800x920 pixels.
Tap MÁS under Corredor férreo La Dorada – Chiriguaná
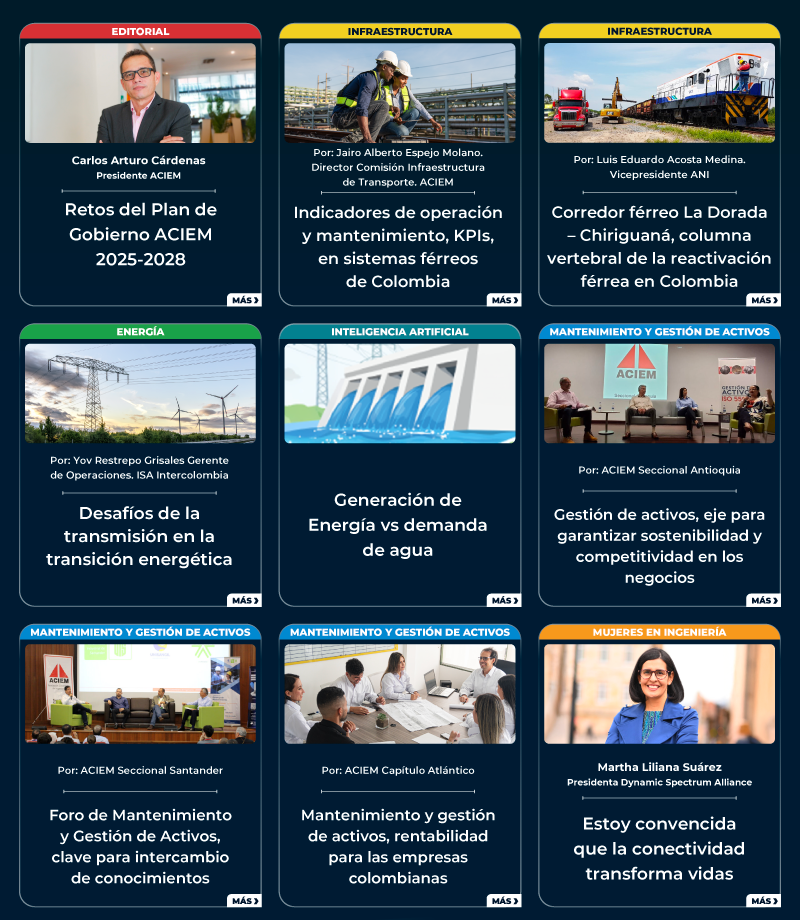763,300
